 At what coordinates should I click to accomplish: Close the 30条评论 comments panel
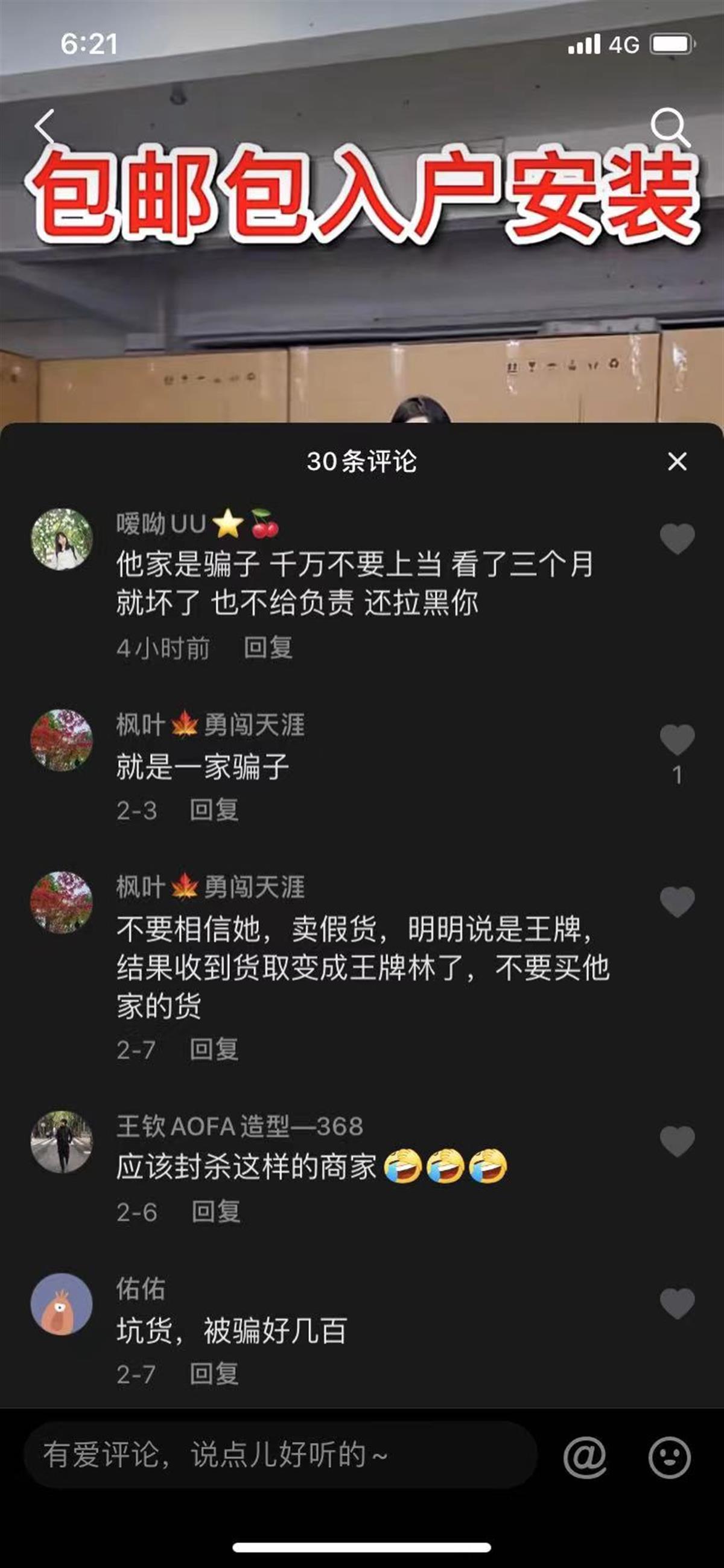coord(677,461)
